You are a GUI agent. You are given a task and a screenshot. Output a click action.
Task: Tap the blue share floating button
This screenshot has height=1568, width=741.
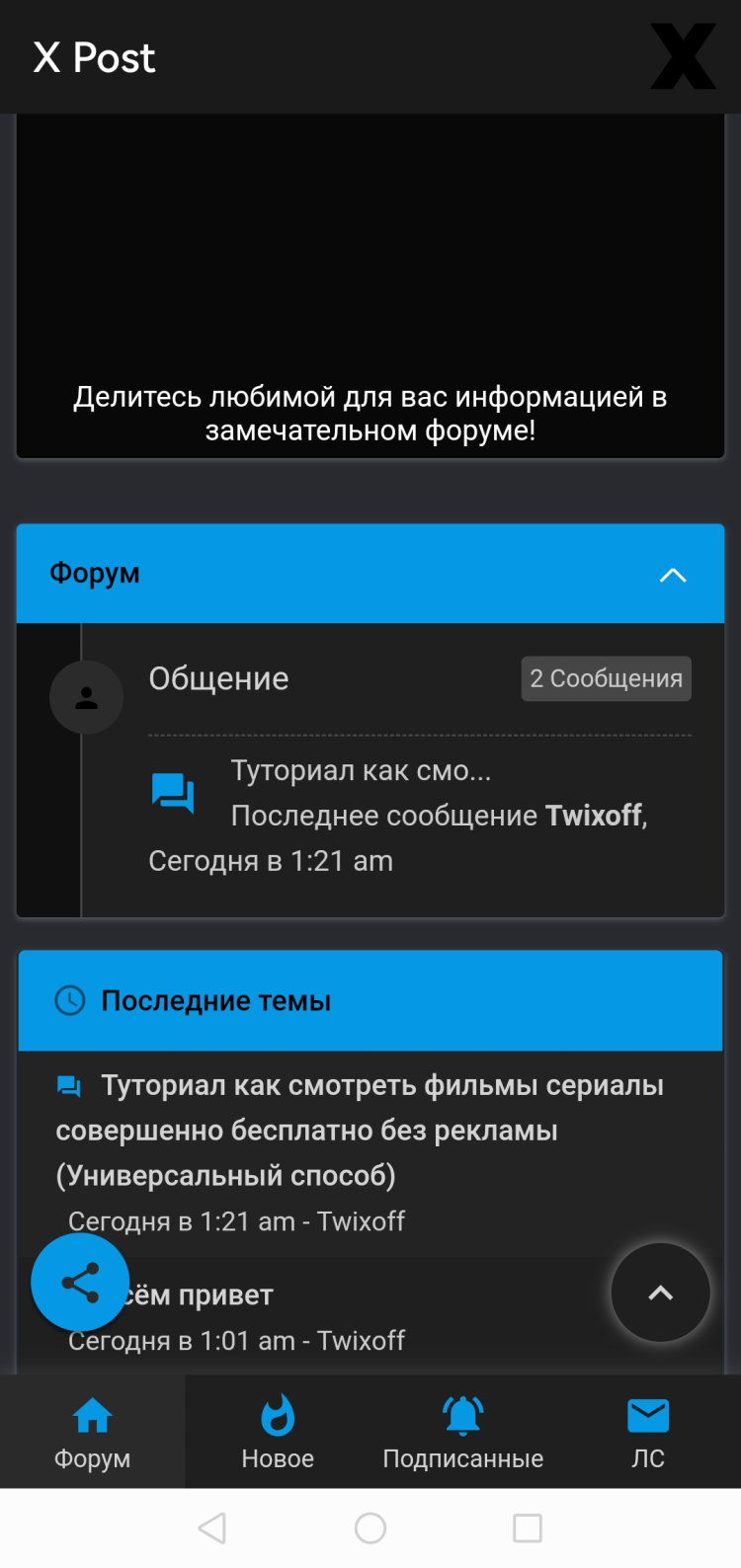(x=80, y=1283)
